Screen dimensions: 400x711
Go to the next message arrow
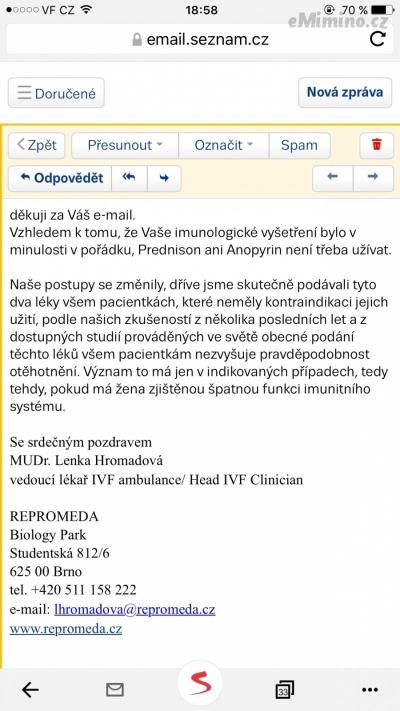pos(373,178)
